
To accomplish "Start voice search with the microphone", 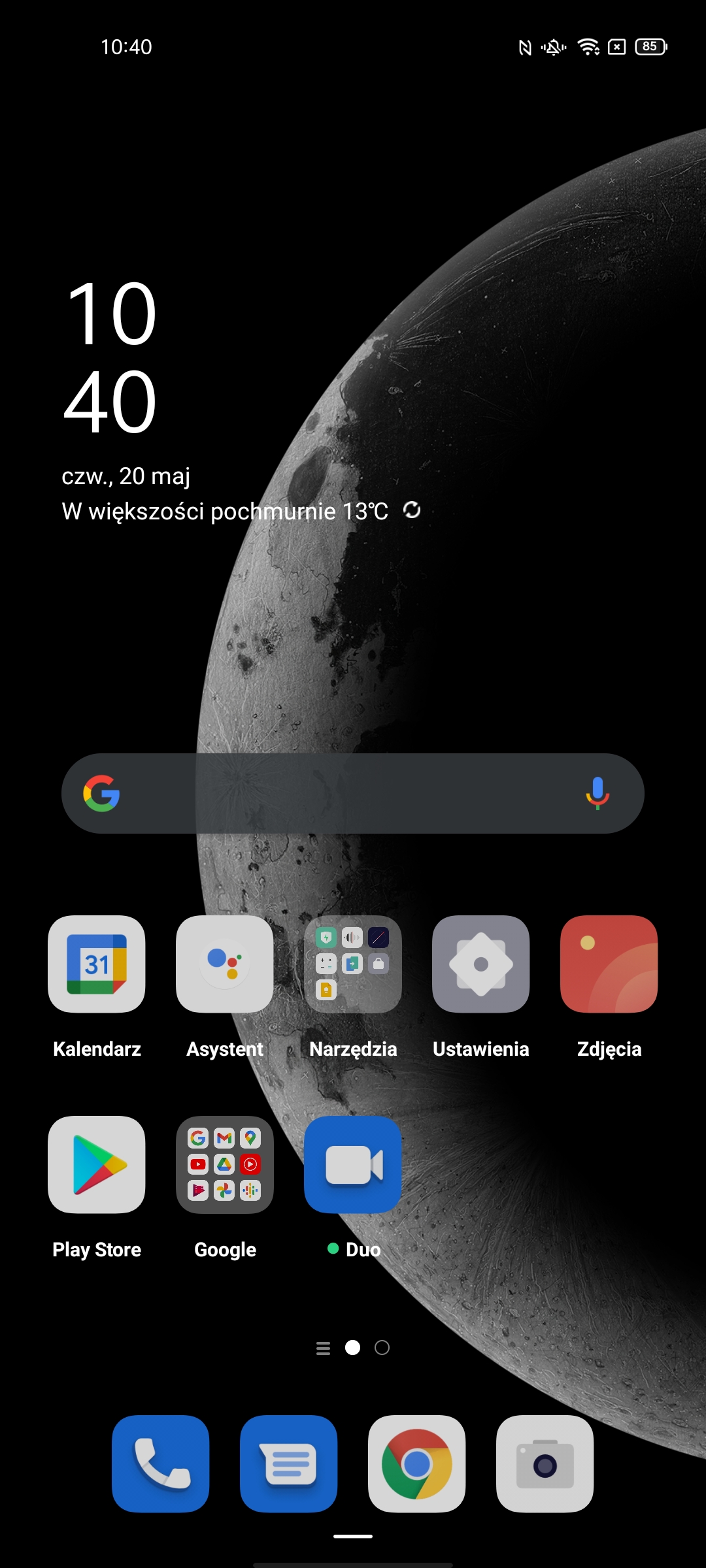I will pos(597,793).
